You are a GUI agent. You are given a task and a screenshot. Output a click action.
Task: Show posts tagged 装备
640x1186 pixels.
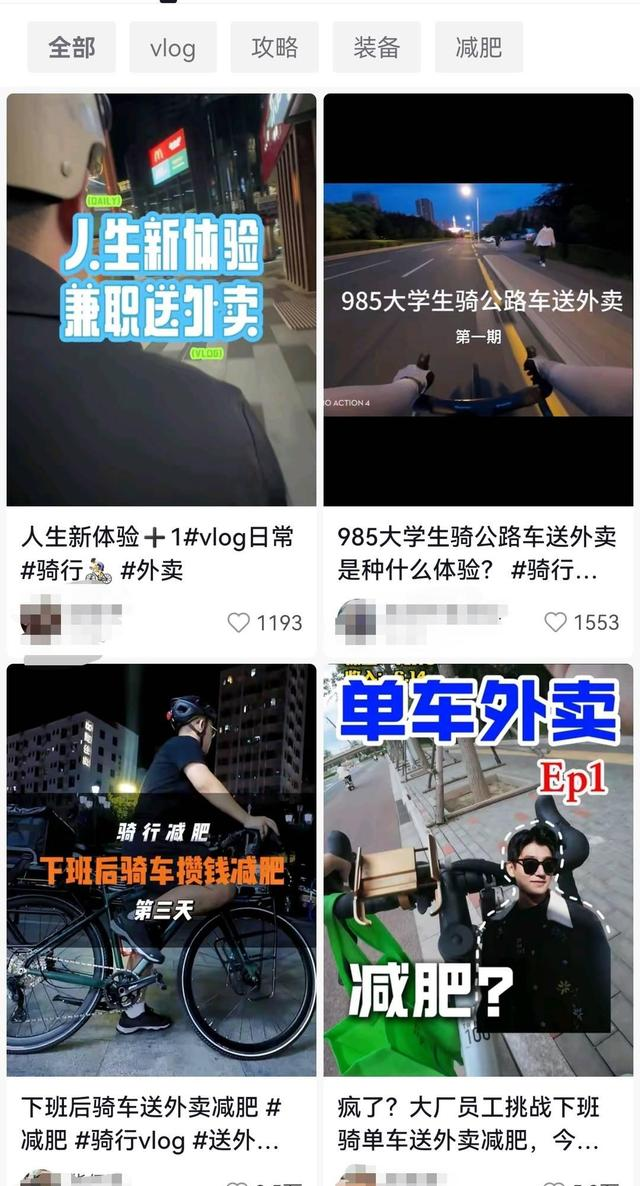tap(377, 47)
